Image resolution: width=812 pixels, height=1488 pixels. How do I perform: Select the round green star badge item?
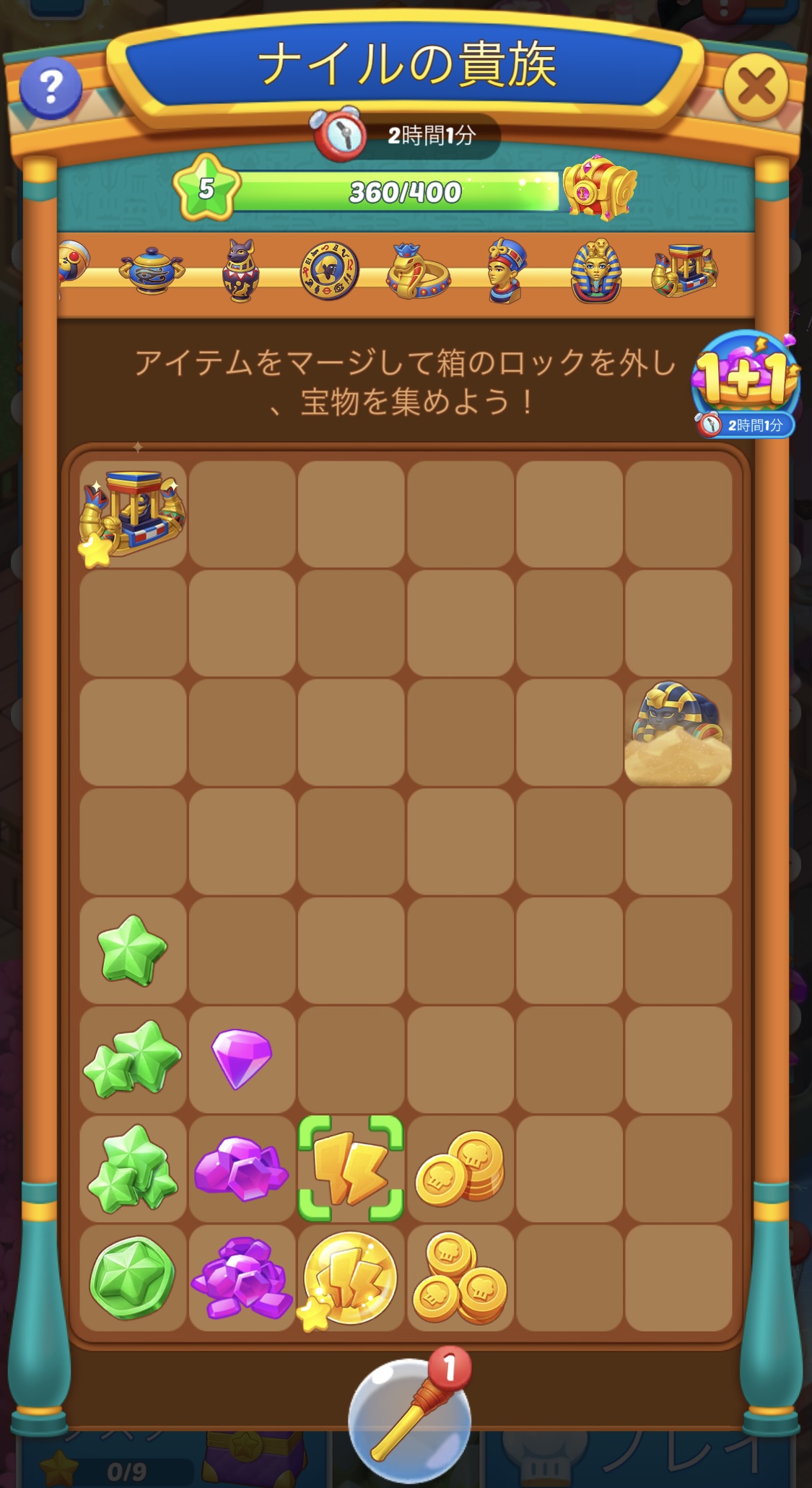(132, 1278)
